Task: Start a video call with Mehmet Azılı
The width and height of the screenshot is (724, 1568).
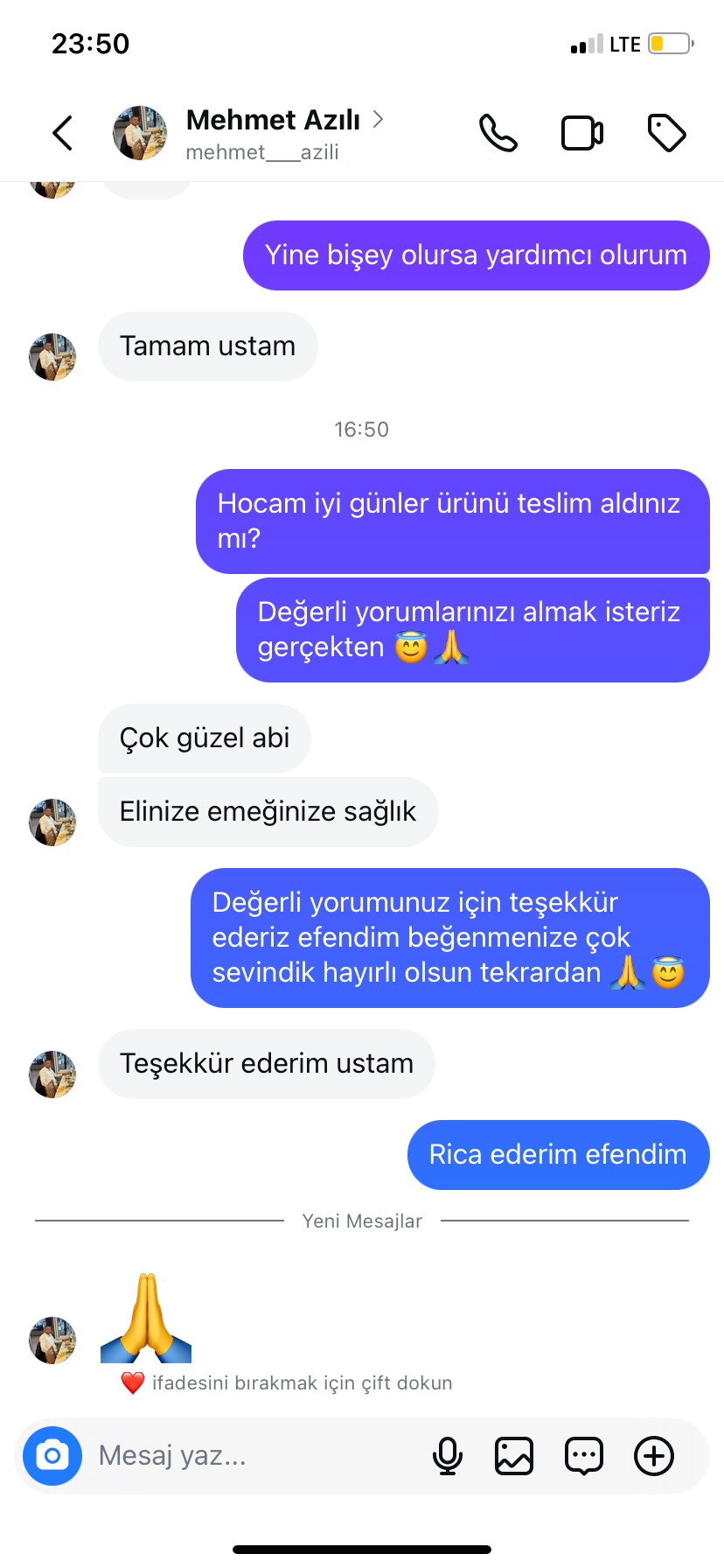Action: point(581,133)
